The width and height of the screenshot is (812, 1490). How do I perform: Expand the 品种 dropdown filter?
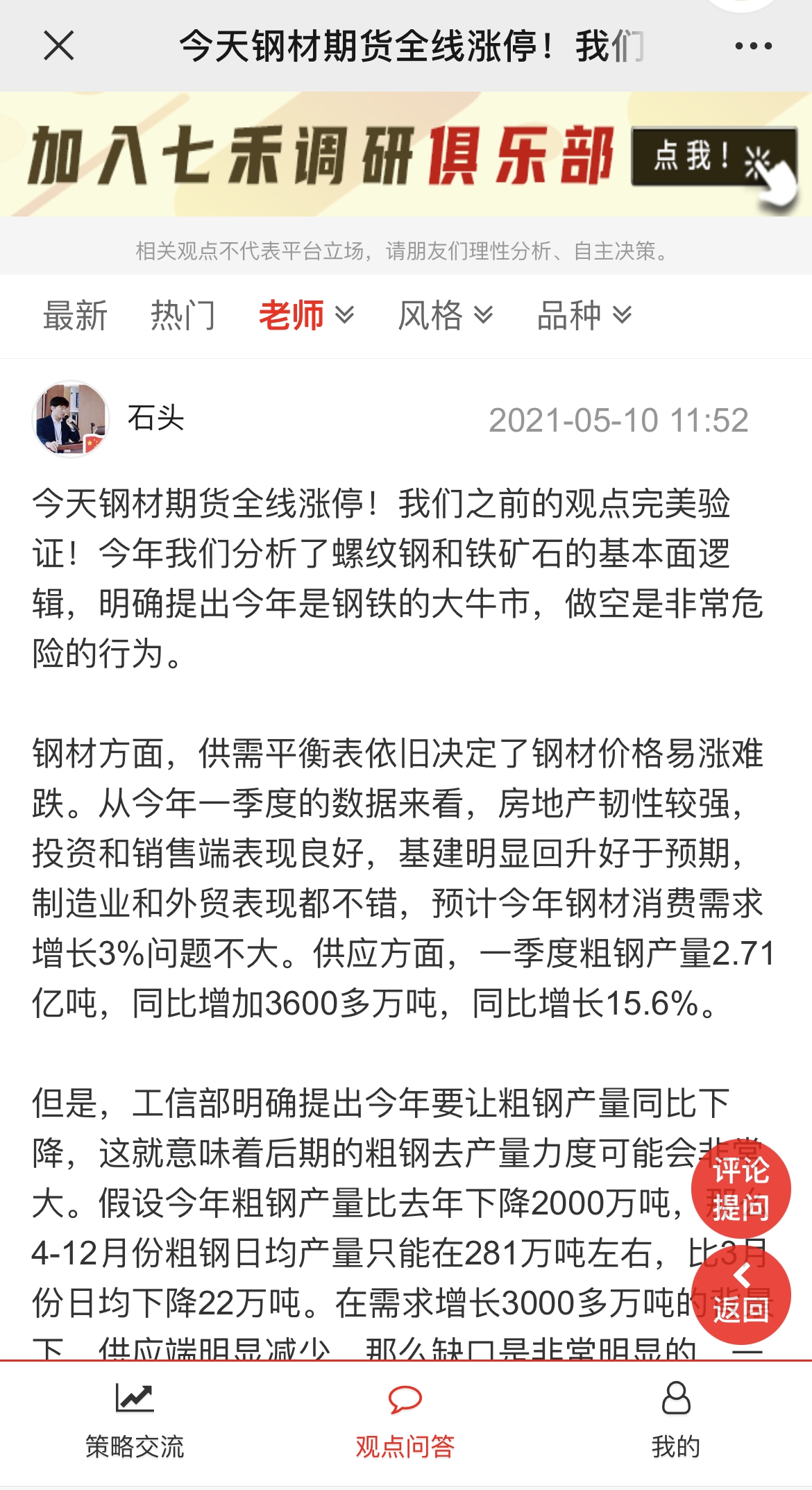[584, 316]
